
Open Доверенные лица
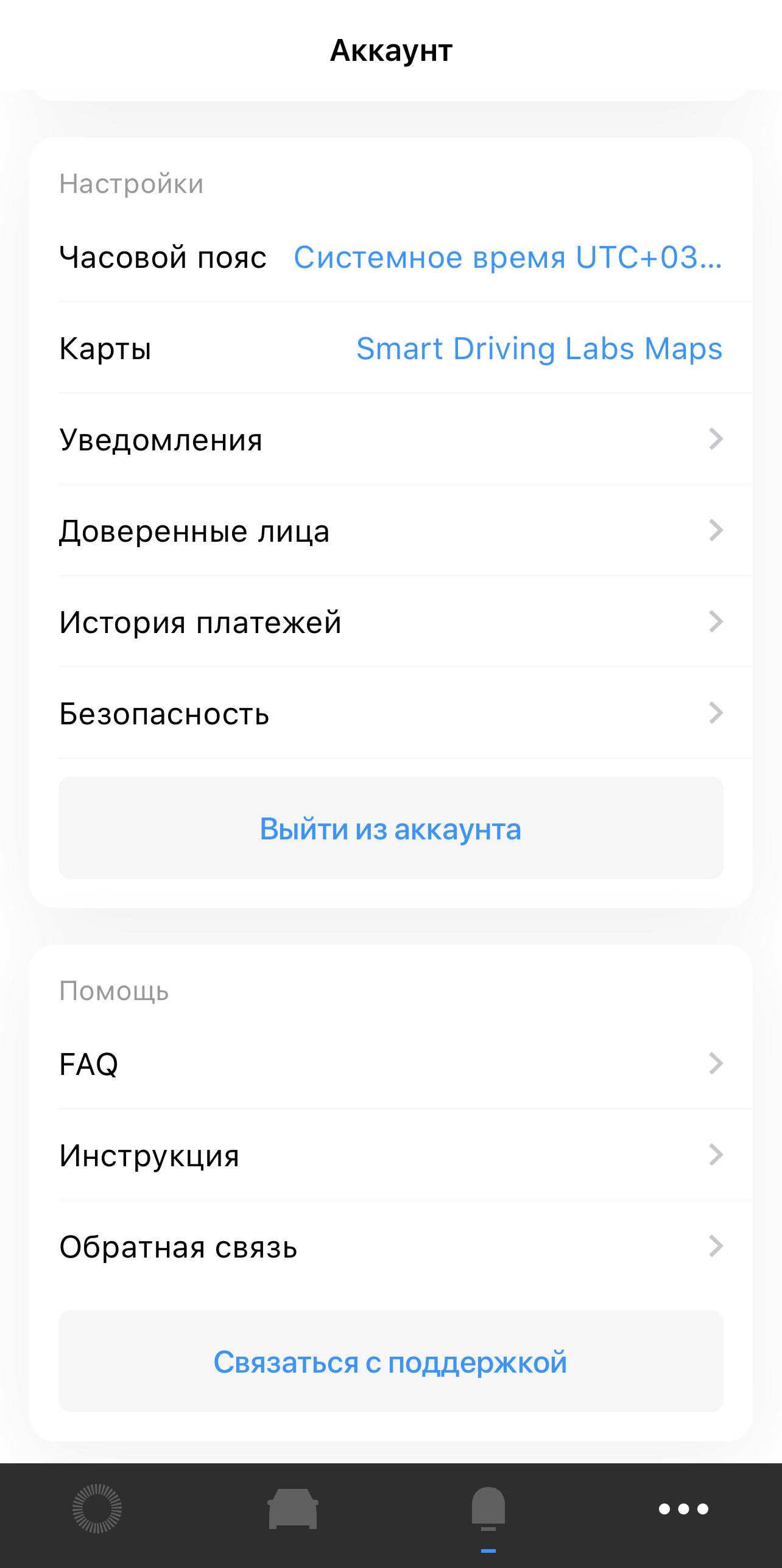390,531
